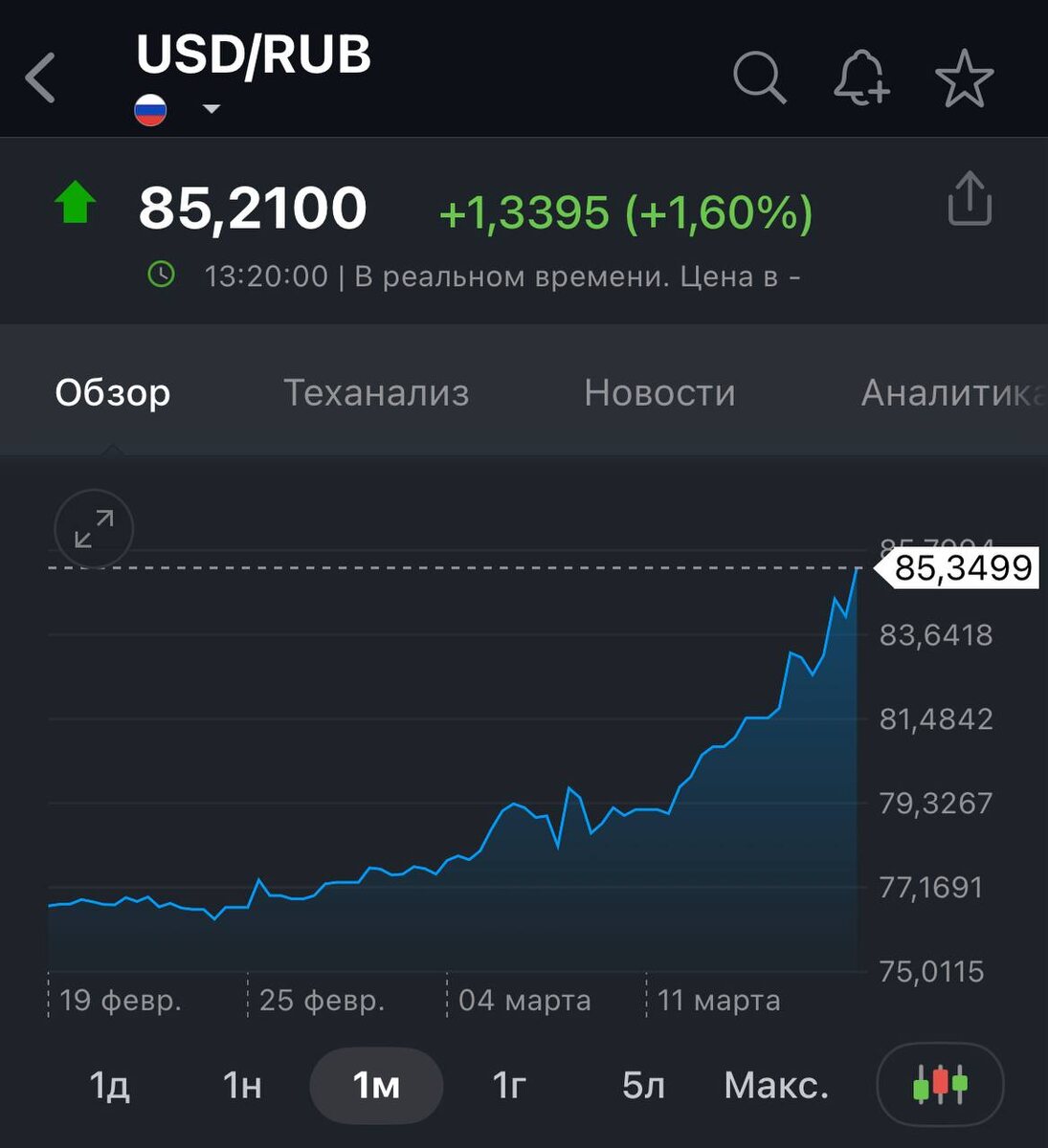Open the search magnifier icon
The image size is (1048, 1148).
tap(760, 77)
